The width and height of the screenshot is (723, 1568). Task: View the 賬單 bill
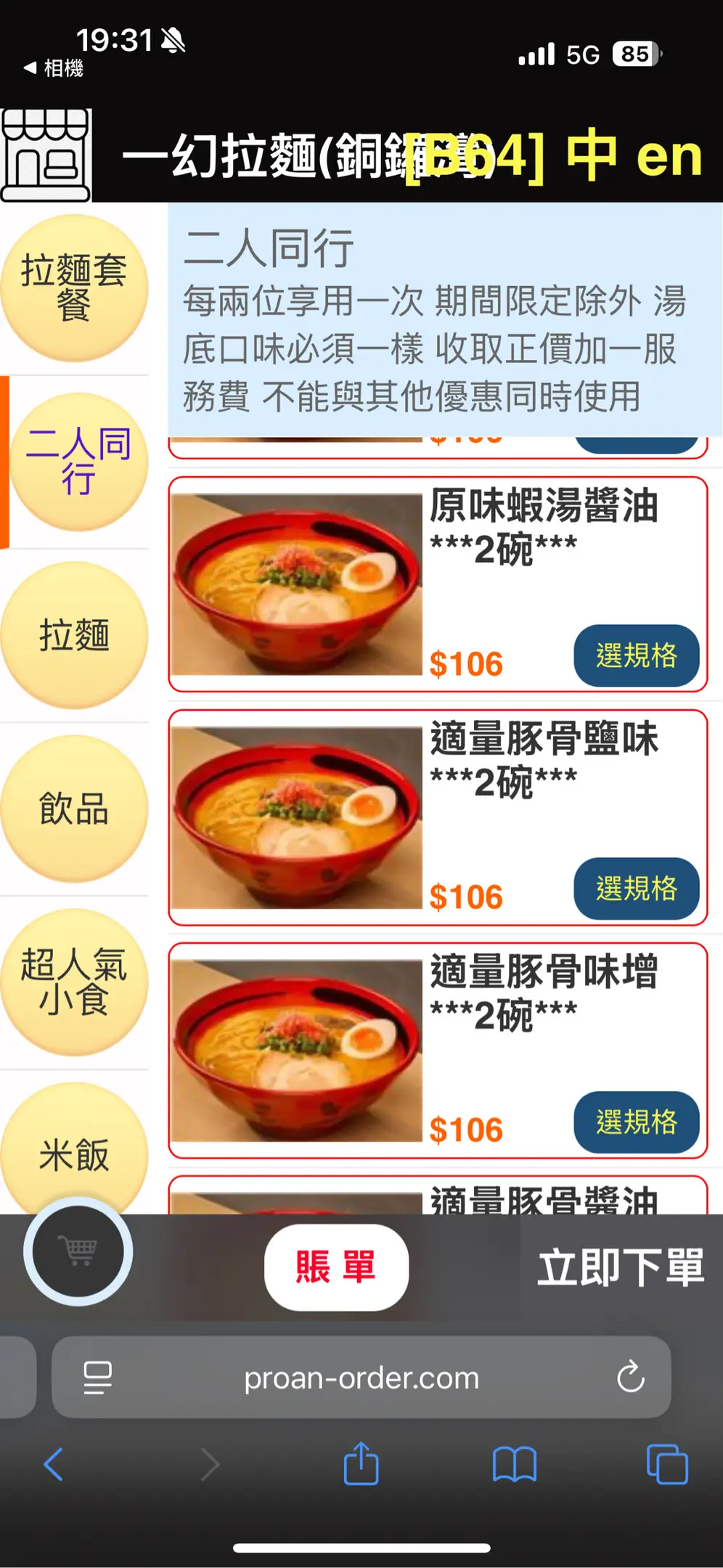[336, 1267]
